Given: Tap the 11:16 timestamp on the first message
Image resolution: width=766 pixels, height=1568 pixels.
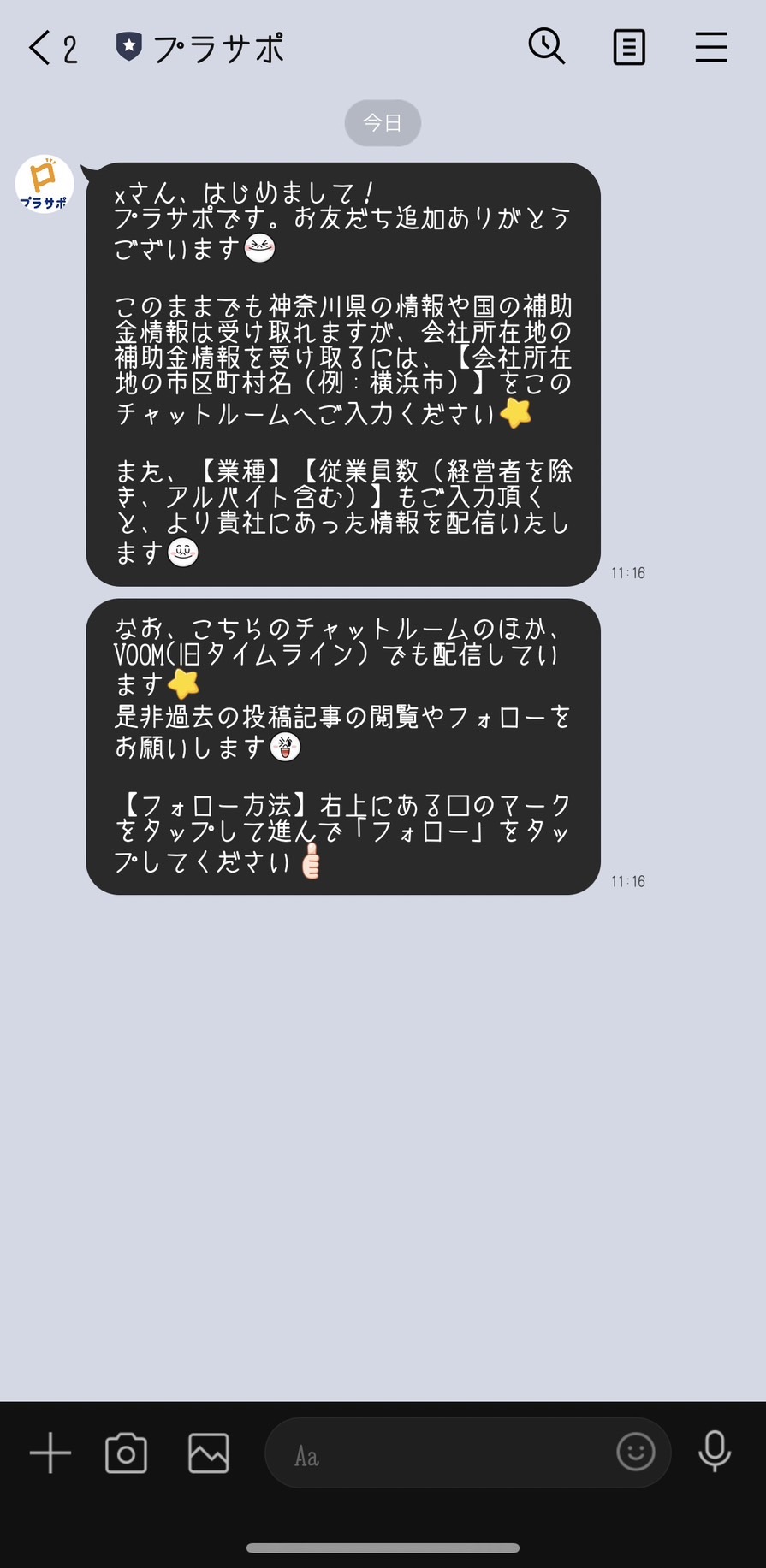Looking at the screenshot, I should (628, 573).
